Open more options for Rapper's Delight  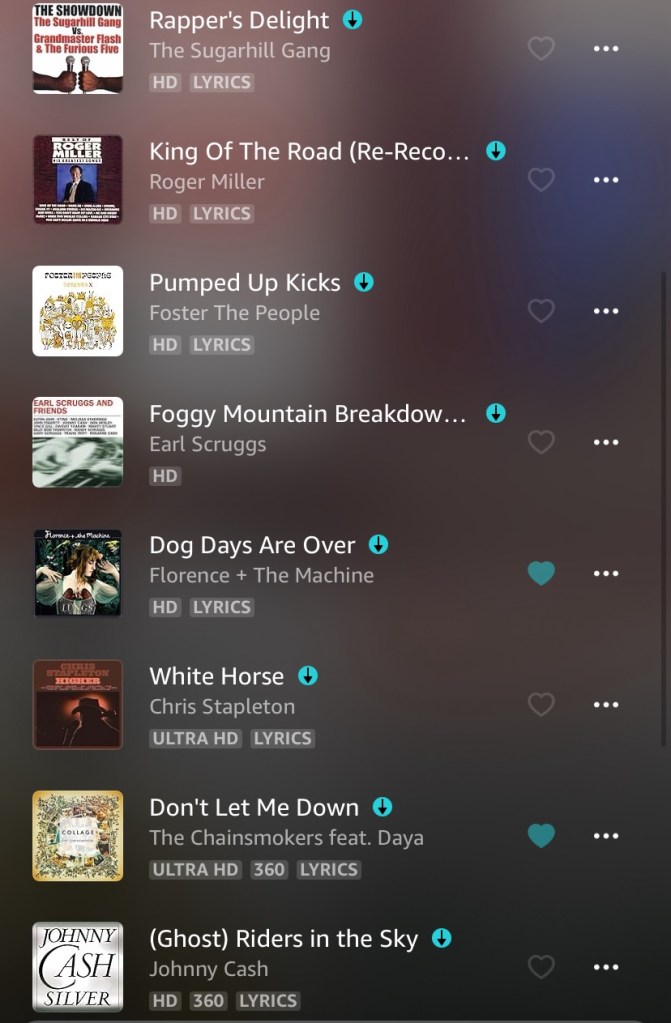click(606, 48)
